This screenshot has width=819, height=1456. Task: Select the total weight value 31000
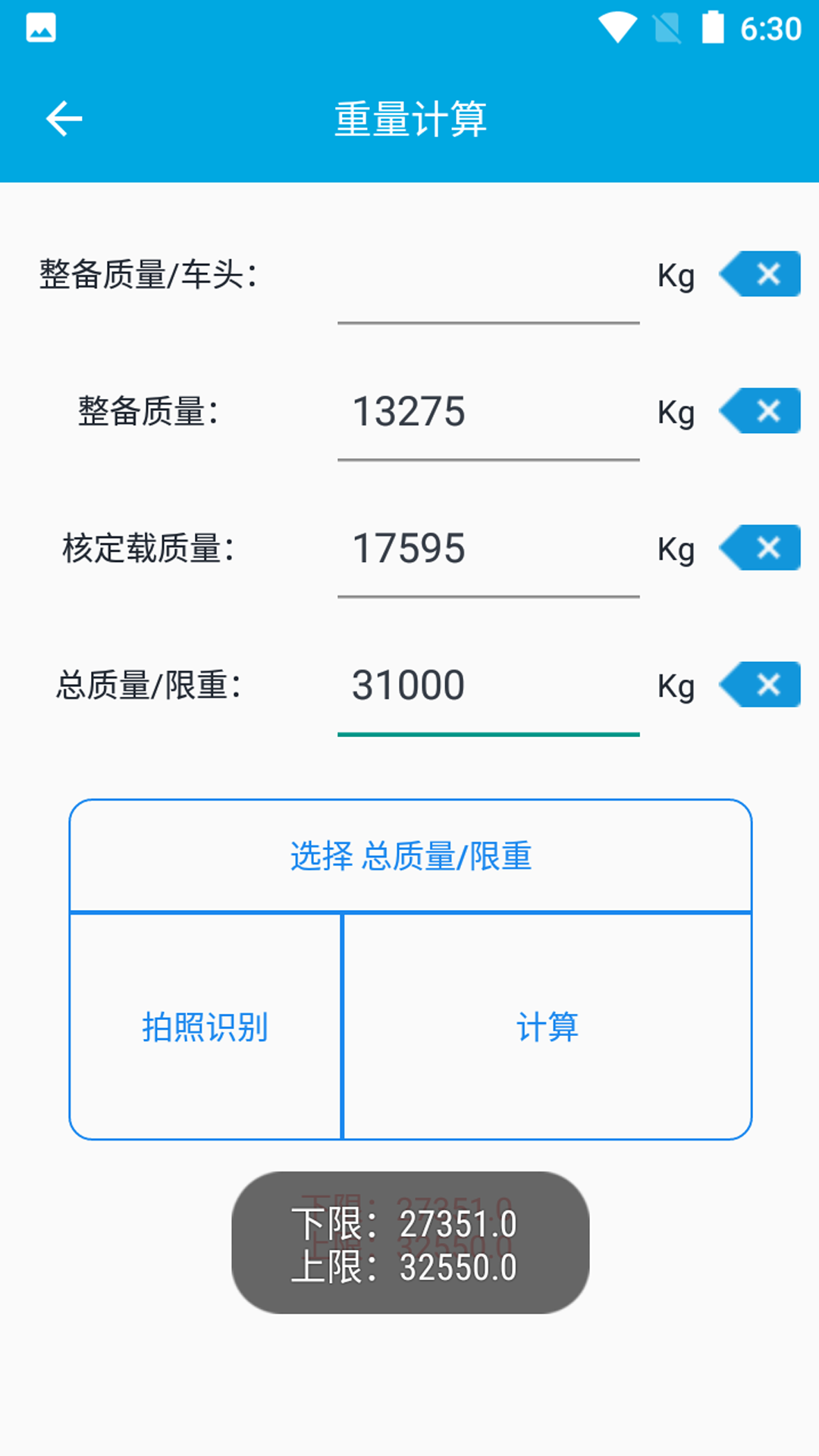pos(409,683)
